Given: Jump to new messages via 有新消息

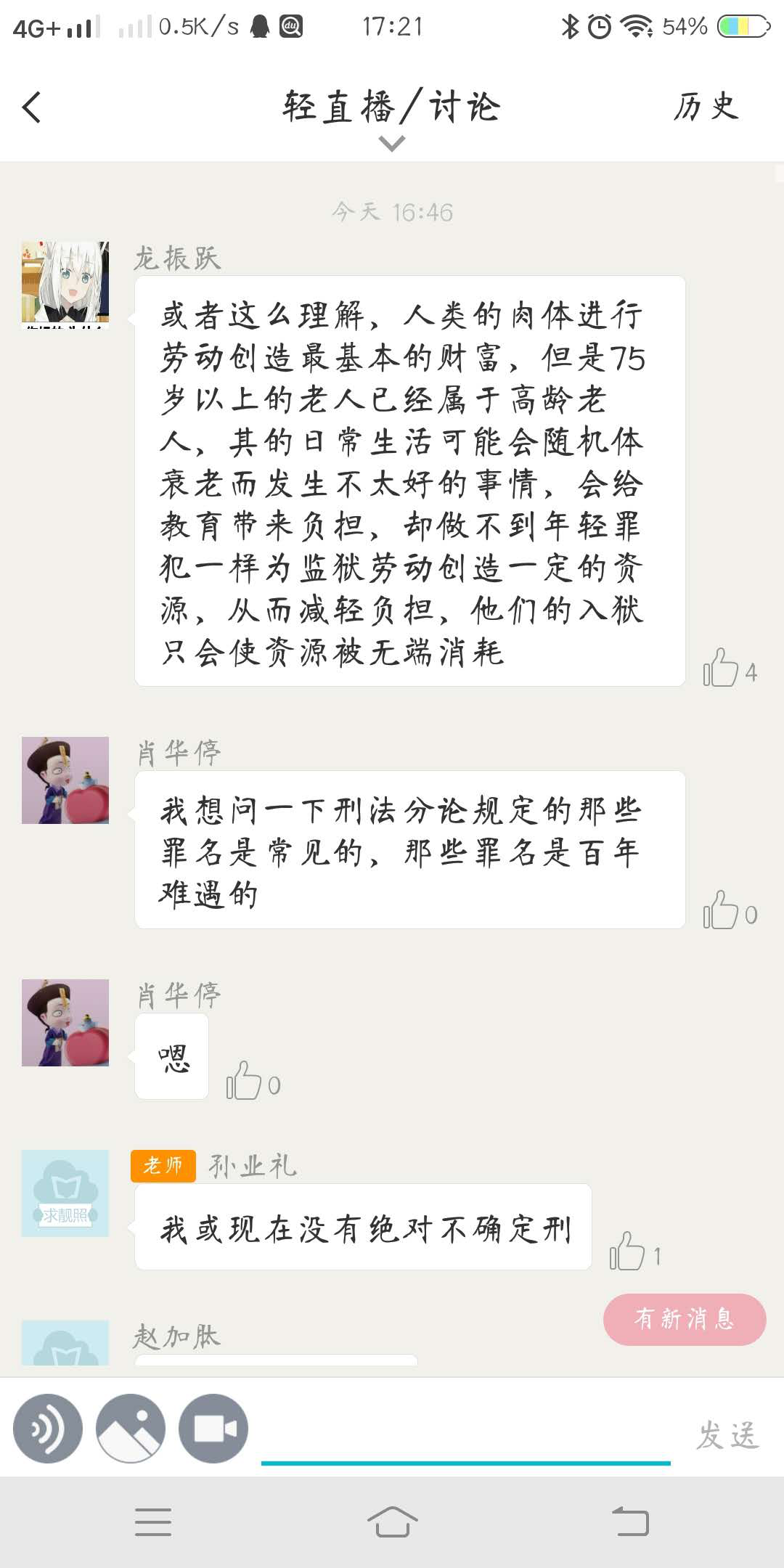Looking at the screenshot, I should [x=684, y=1319].
